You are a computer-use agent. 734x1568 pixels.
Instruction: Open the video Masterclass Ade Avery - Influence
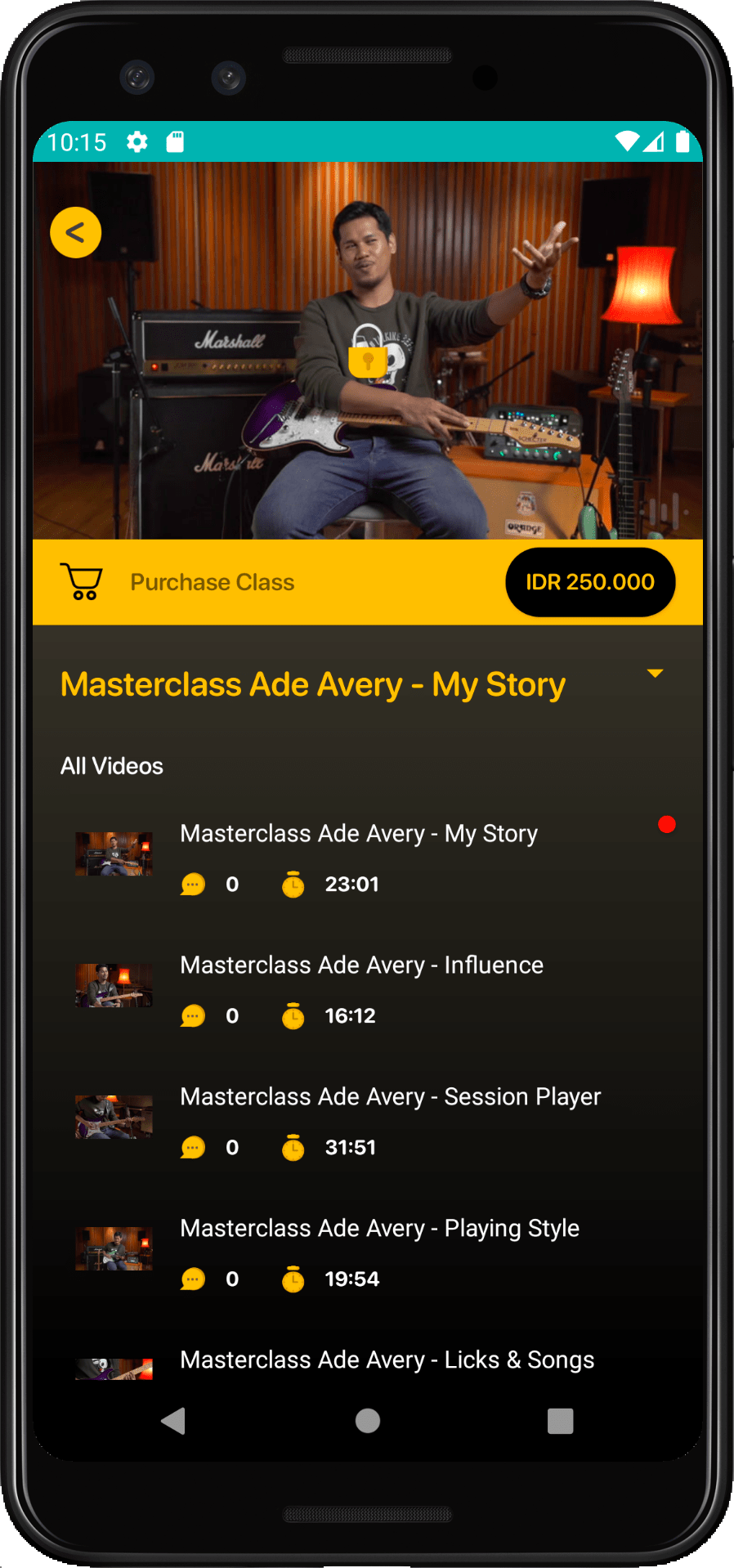(x=361, y=965)
